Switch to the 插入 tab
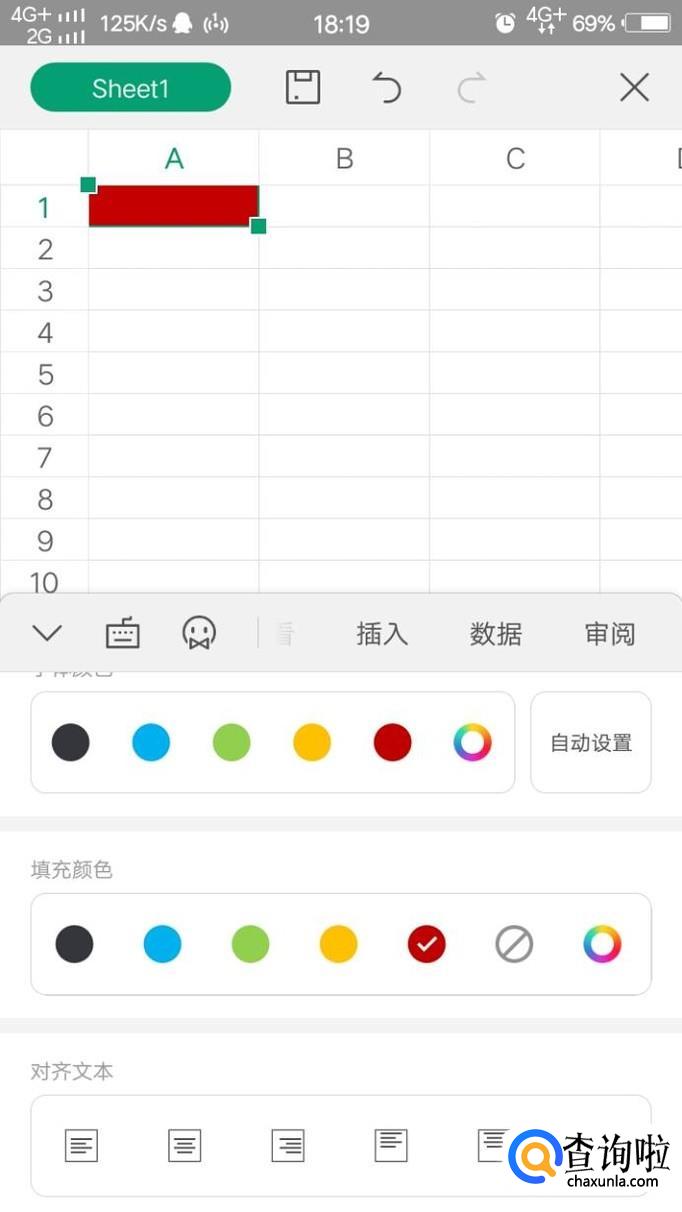The image size is (682, 1212). [x=382, y=634]
